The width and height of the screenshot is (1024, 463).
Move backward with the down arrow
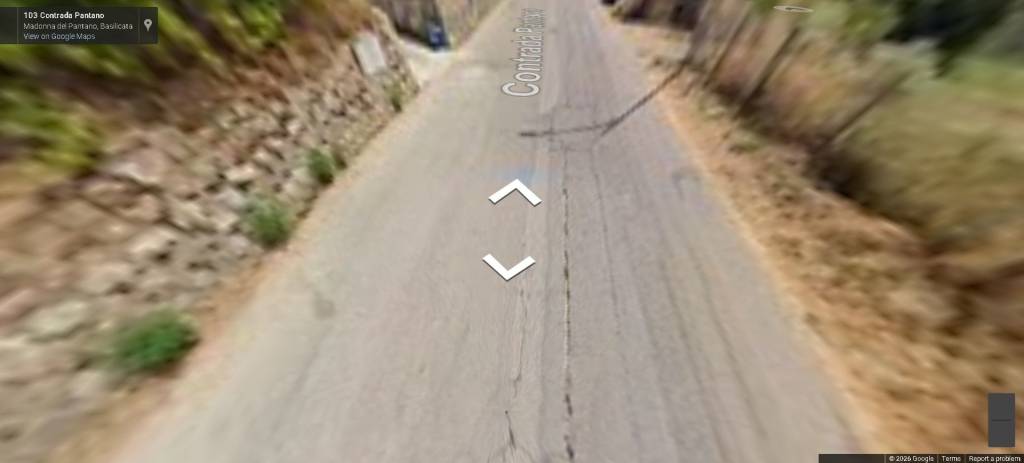point(508,267)
